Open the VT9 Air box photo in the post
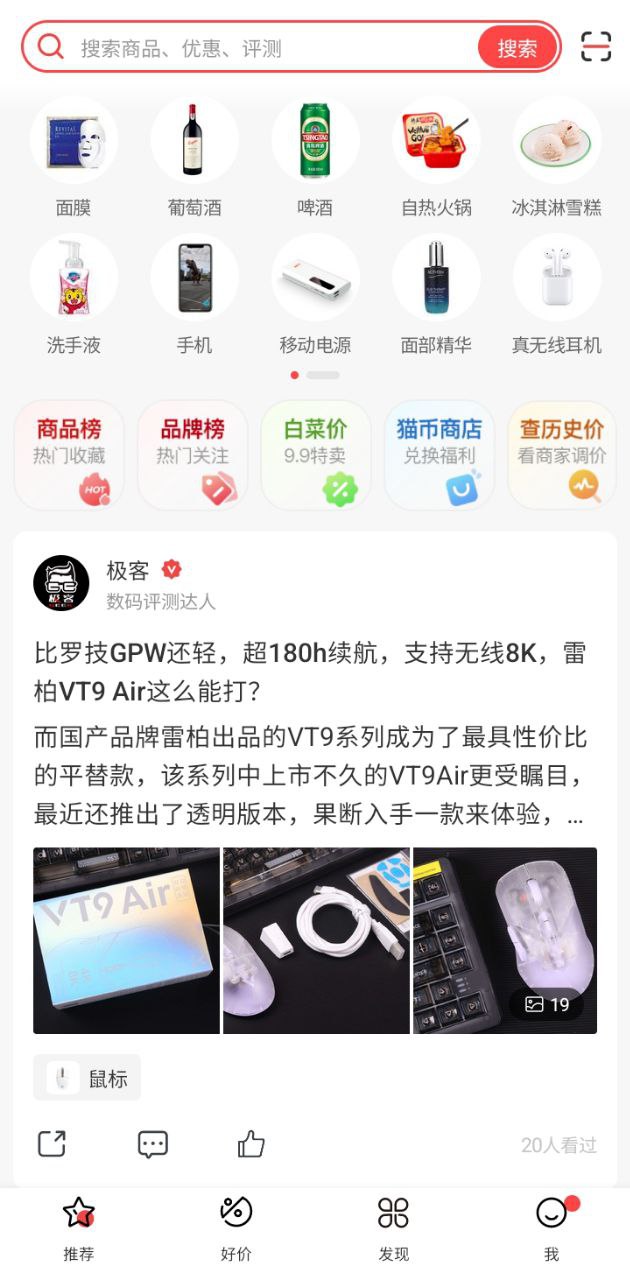This screenshot has width=630, height=1280. pos(126,940)
